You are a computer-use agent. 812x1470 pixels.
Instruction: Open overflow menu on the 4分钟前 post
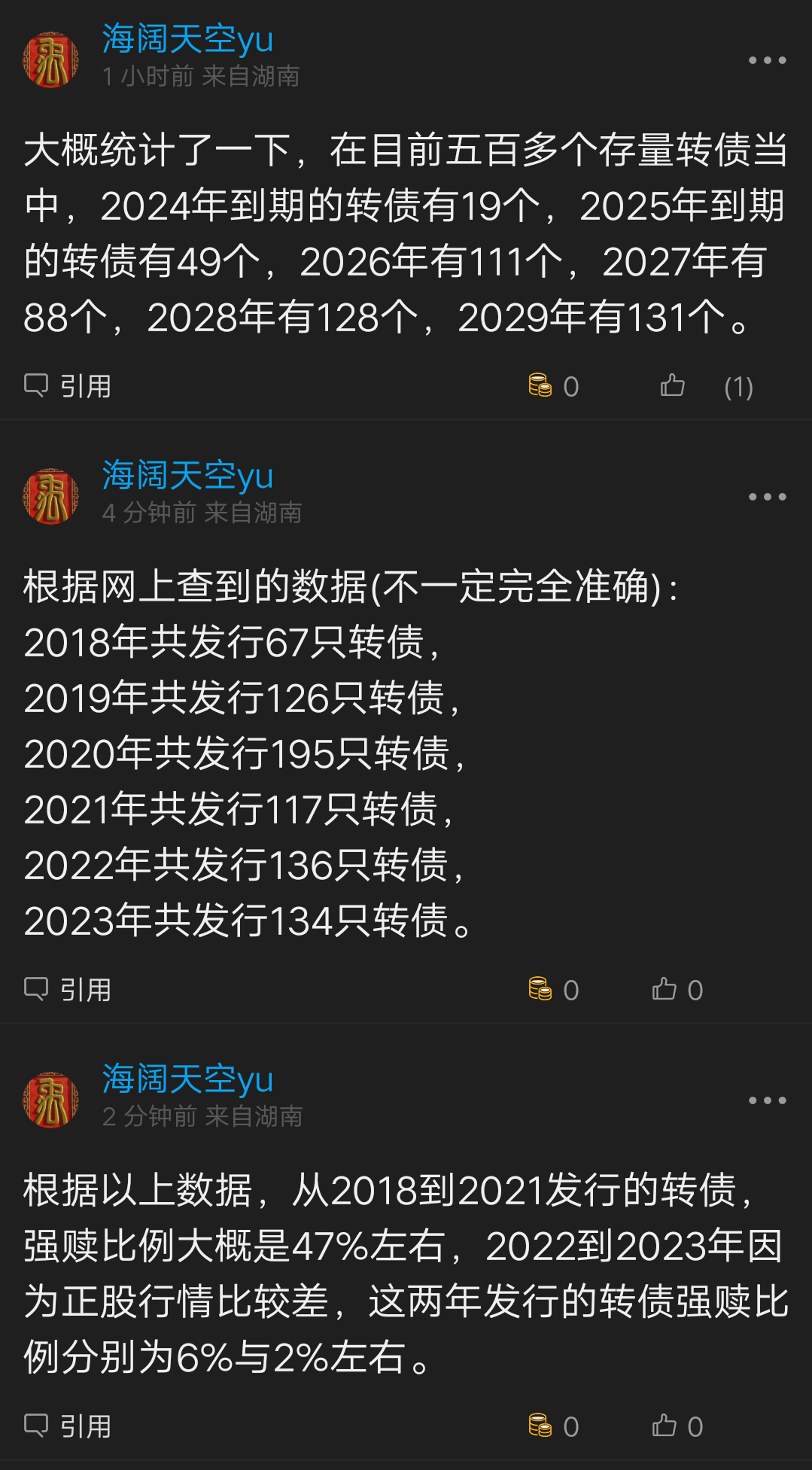pyautogui.click(x=767, y=497)
